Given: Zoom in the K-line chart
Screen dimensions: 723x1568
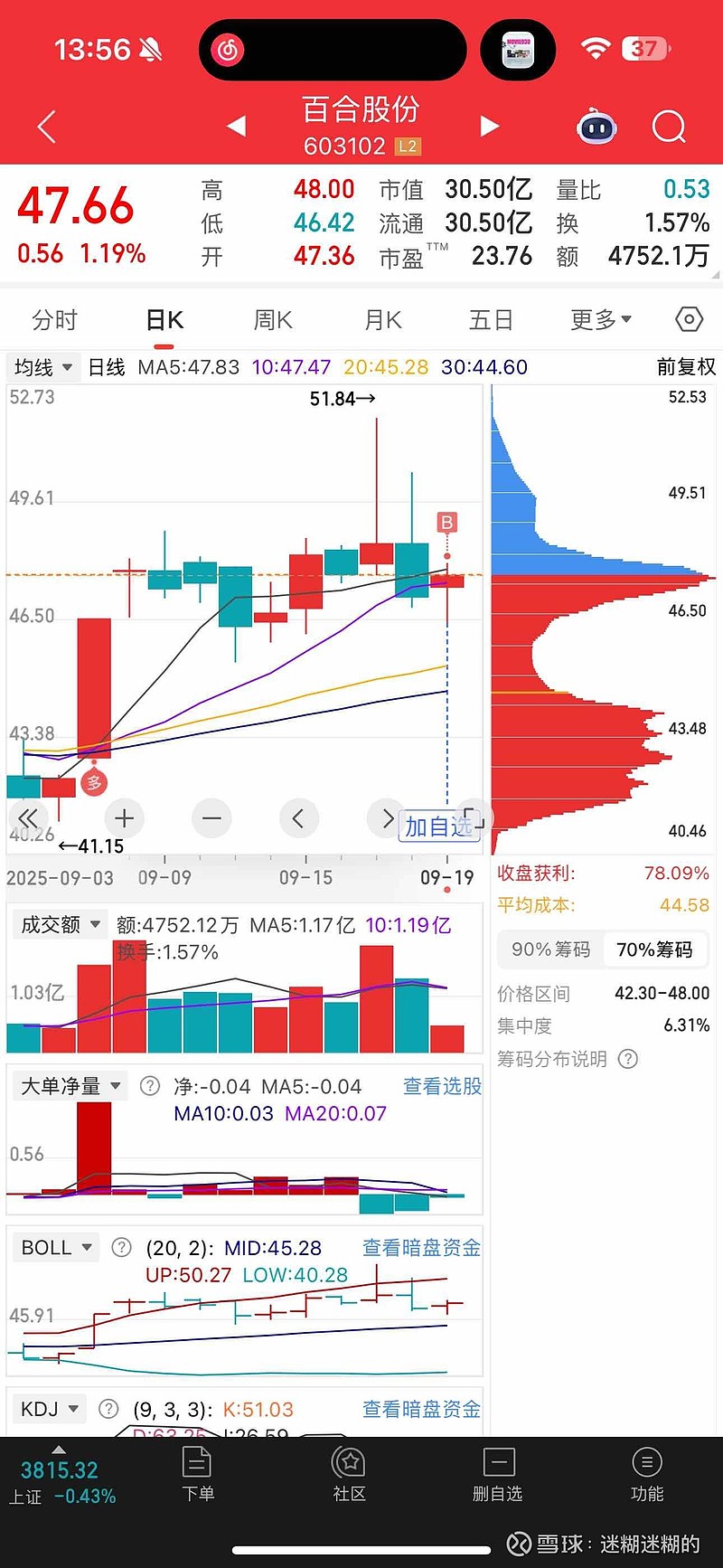Looking at the screenshot, I should point(125,819).
